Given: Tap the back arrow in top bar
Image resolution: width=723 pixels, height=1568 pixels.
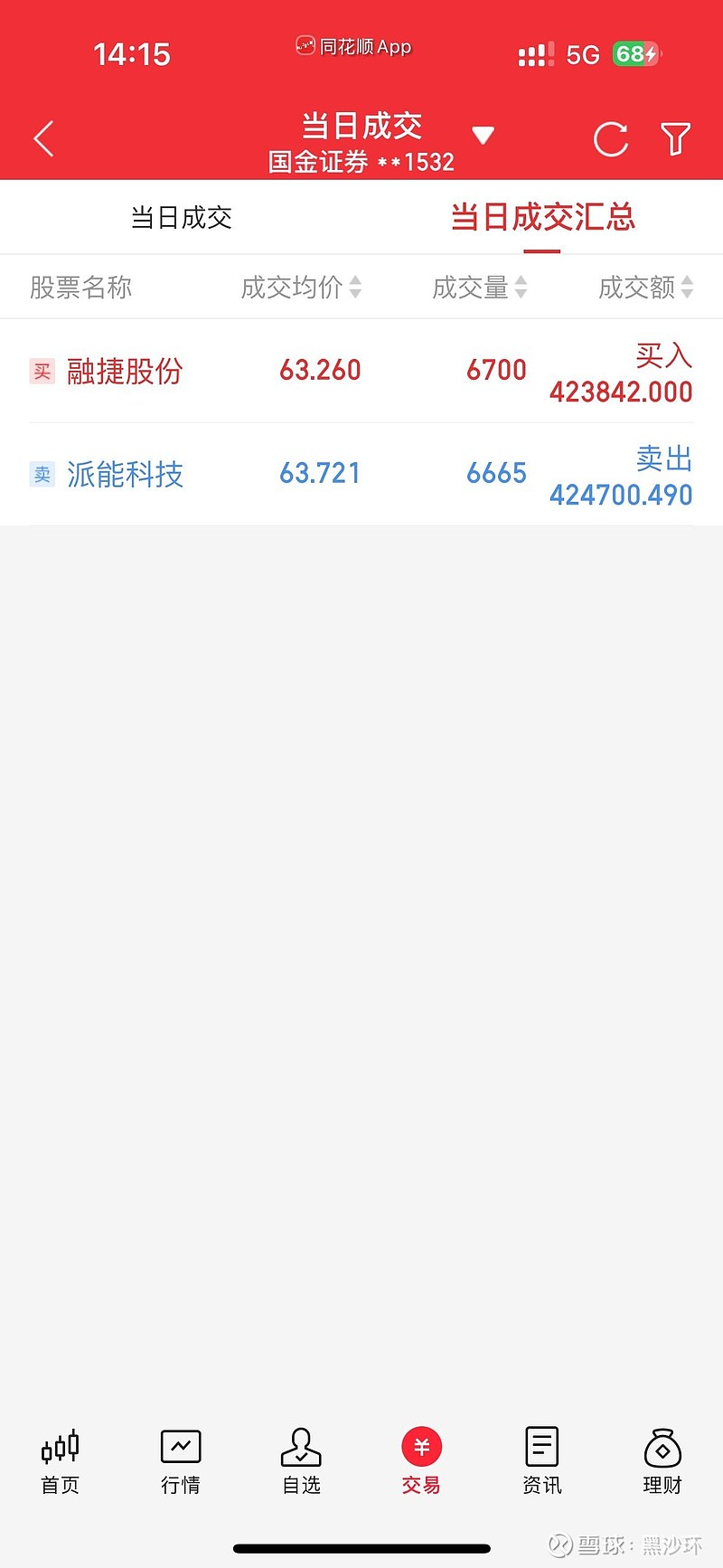Looking at the screenshot, I should coord(42,138).
